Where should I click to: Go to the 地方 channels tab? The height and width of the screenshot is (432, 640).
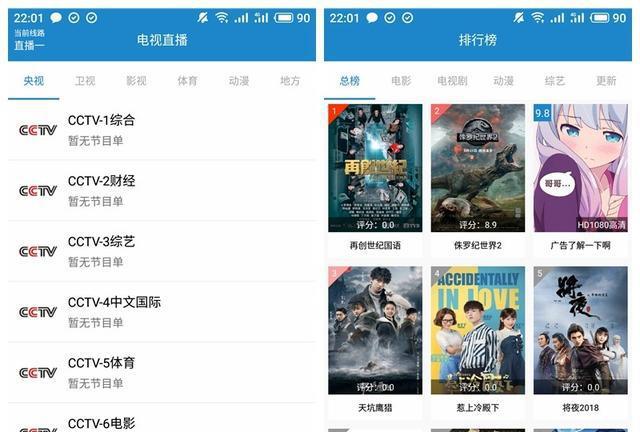[290, 81]
